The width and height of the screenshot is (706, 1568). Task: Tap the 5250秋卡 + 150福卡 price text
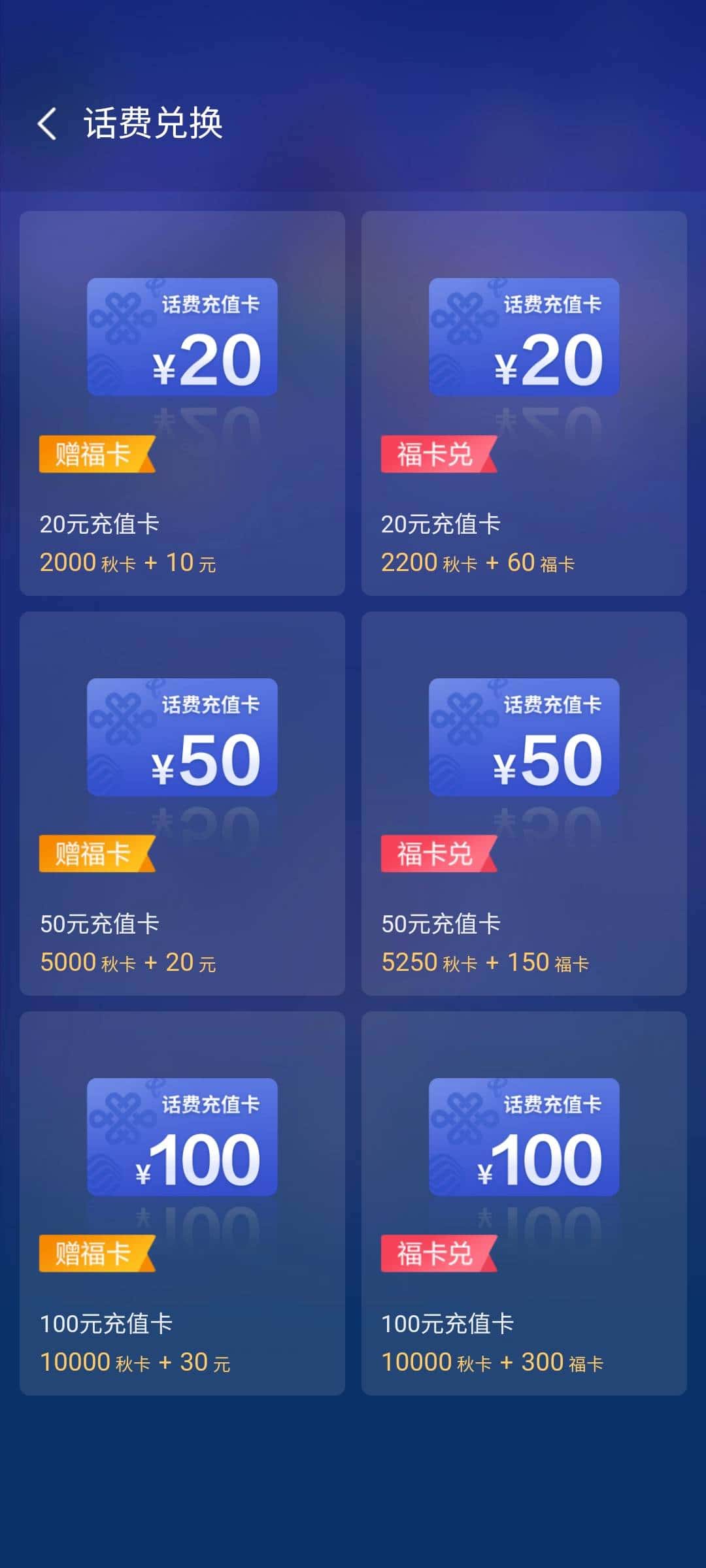pyautogui.click(x=487, y=962)
